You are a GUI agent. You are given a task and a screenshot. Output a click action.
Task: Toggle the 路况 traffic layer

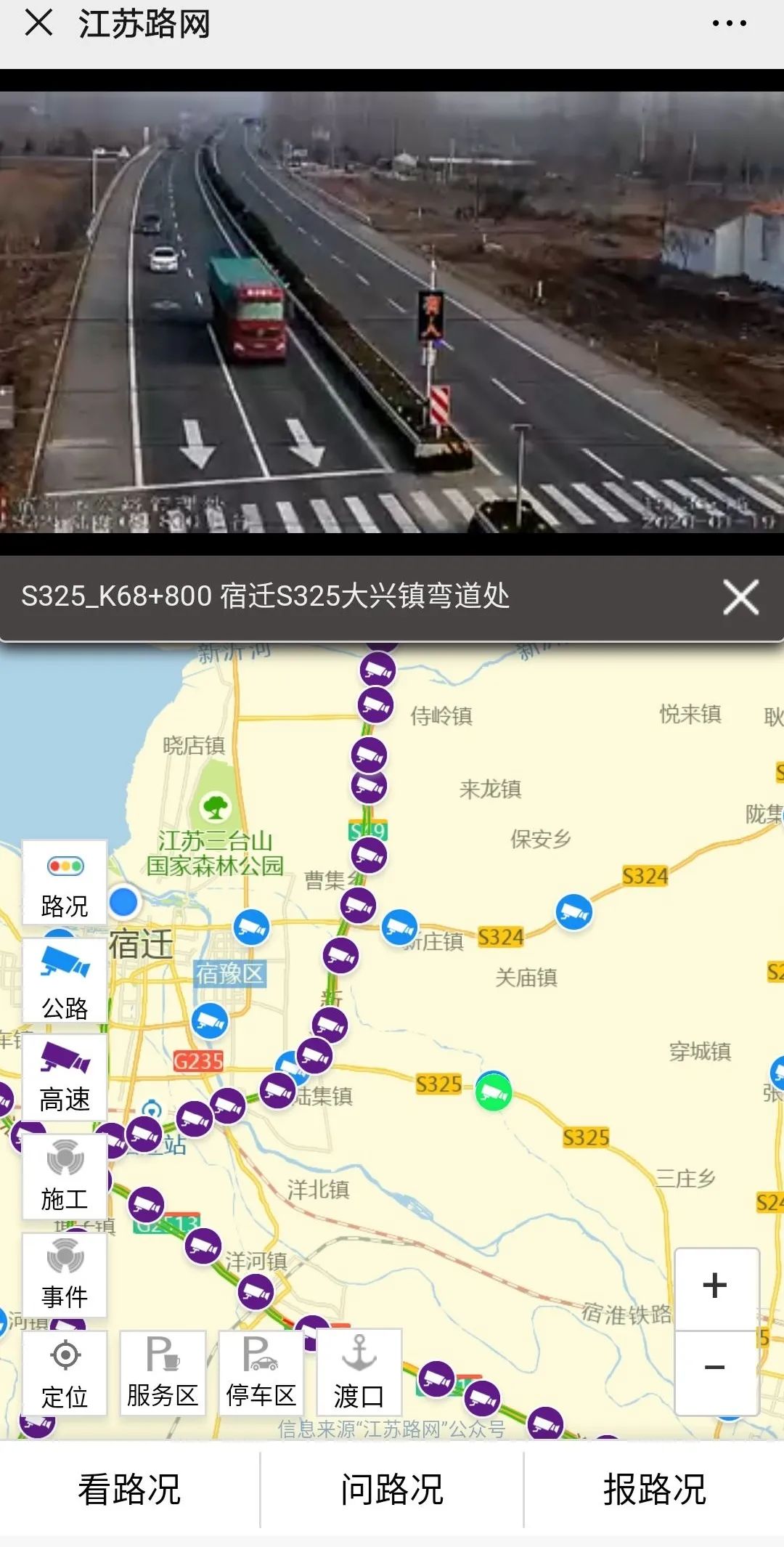65,883
